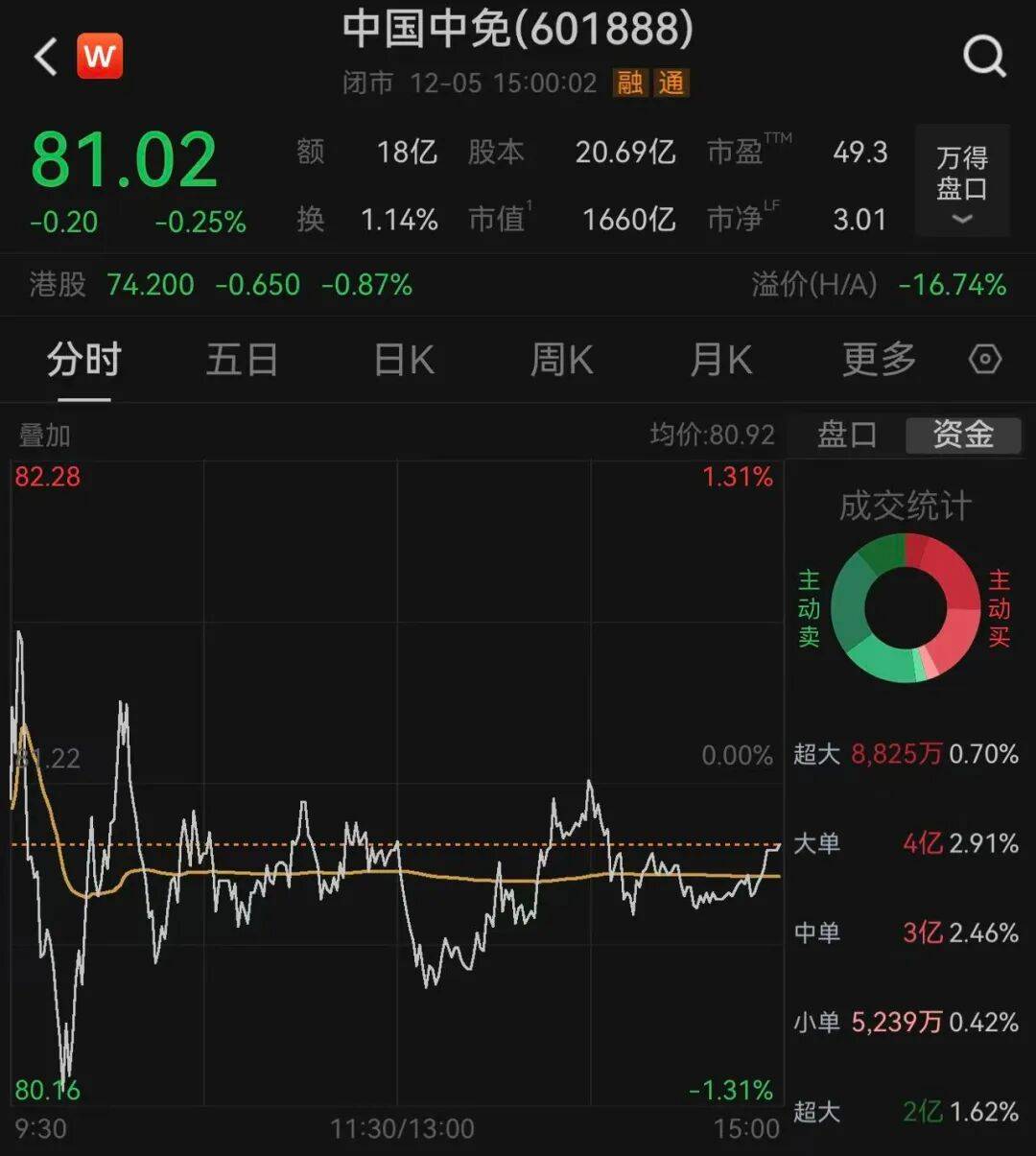Screen dimensions: 1036x1156
Task: Show the 月K chart tab
Action: click(x=720, y=361)
